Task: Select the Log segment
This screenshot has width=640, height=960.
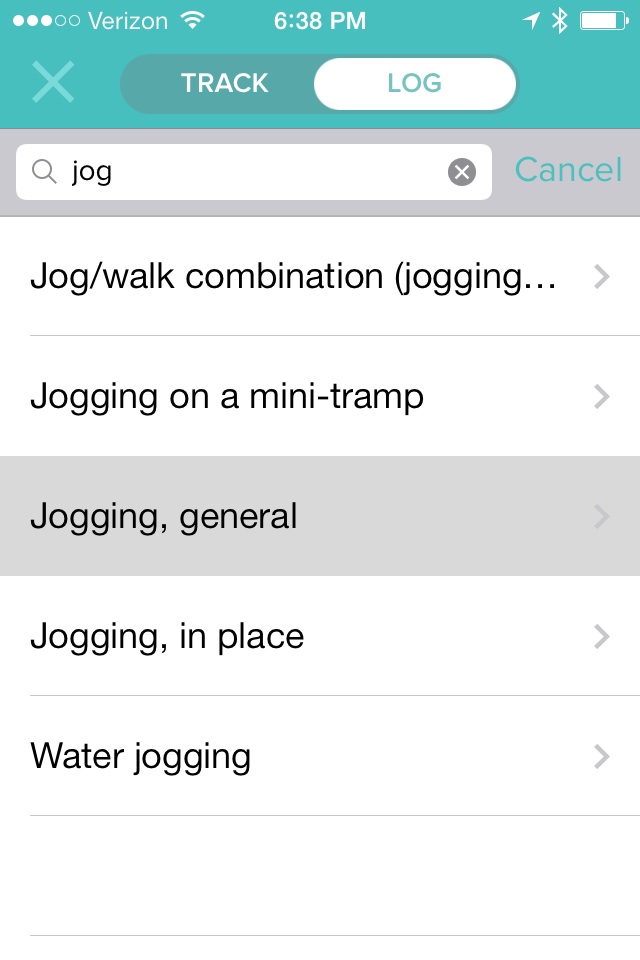Action: point(414,83)
